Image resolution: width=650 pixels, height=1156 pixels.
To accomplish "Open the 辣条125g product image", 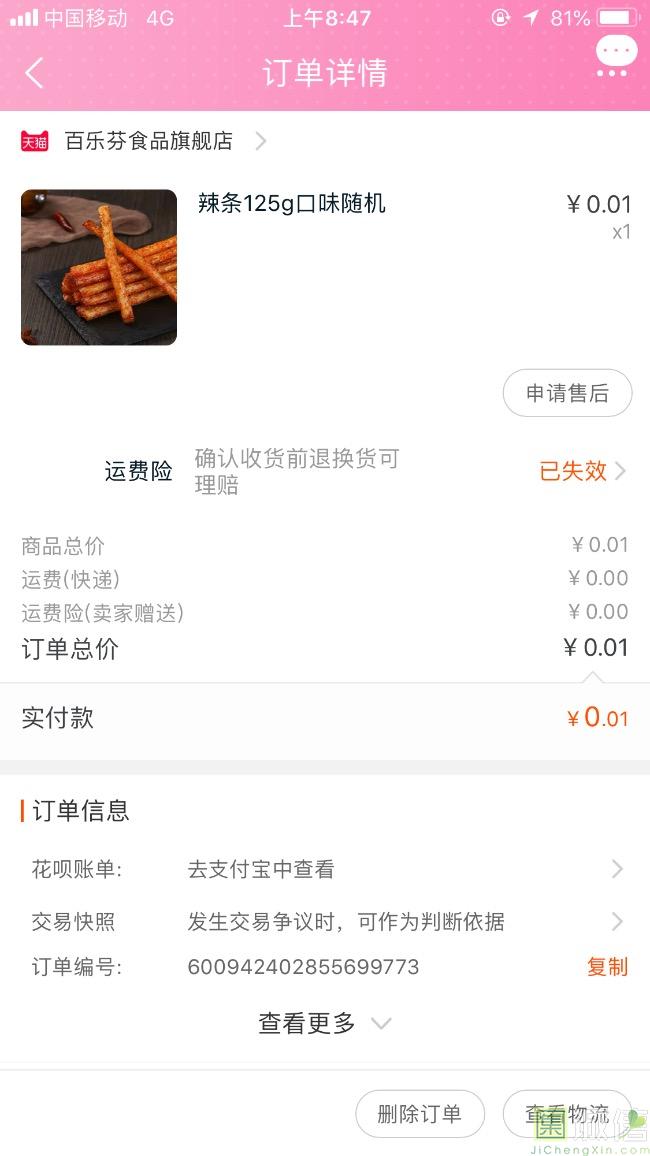I will [x=99, y=267].
